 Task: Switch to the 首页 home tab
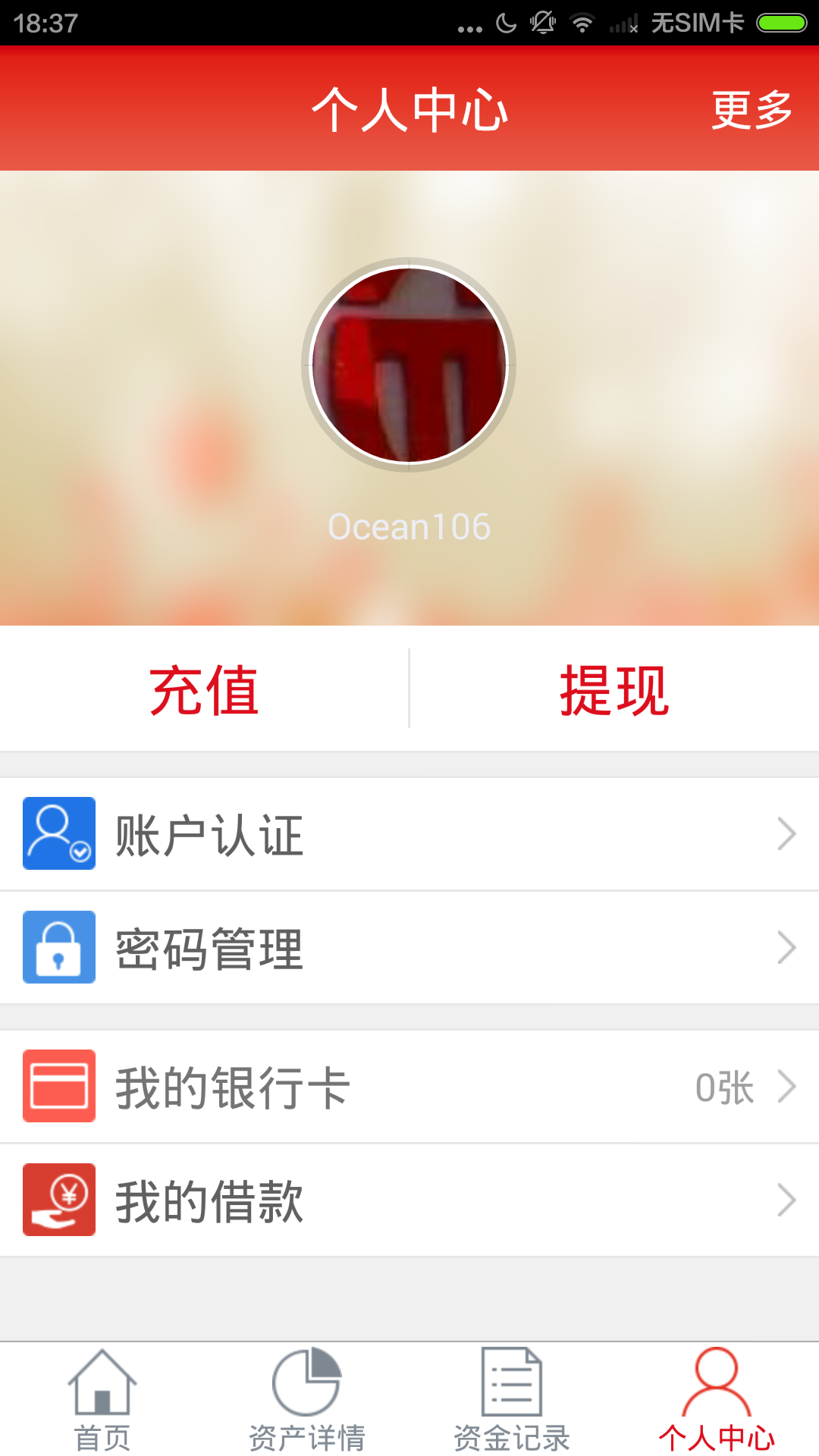(102, 1399)
